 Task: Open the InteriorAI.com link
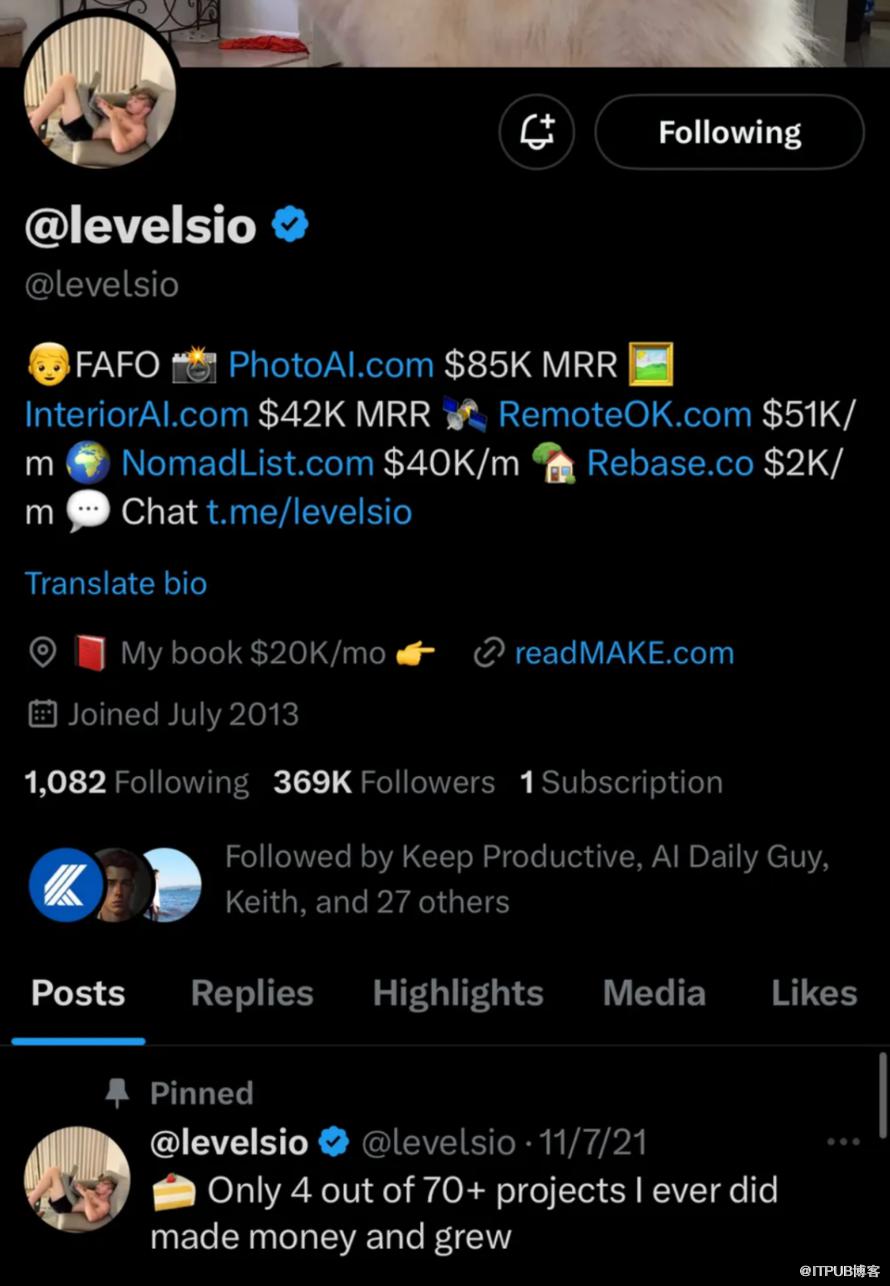[x=136, y=414]
